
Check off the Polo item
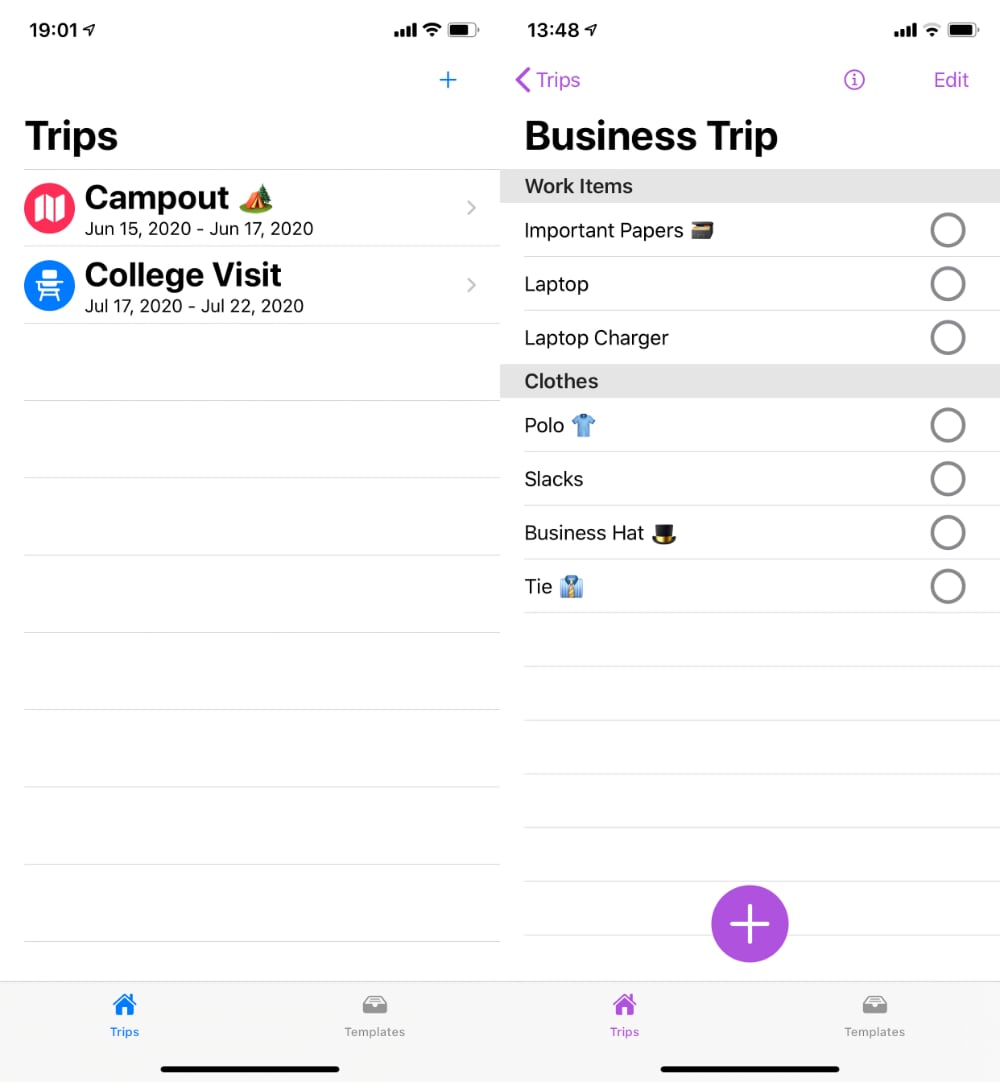click(947, 425)
